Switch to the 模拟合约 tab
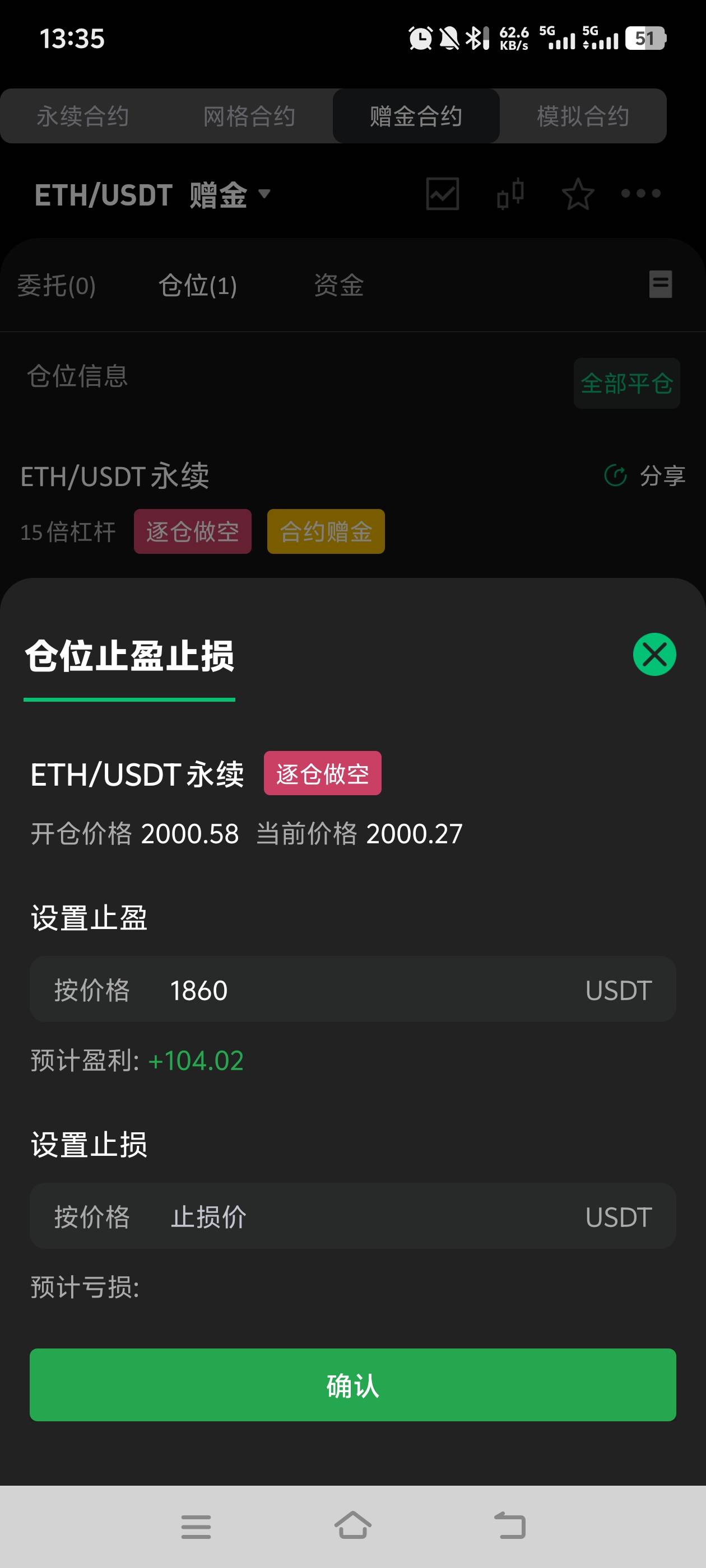The image size is (706, 1568). [x=583, y=116]
